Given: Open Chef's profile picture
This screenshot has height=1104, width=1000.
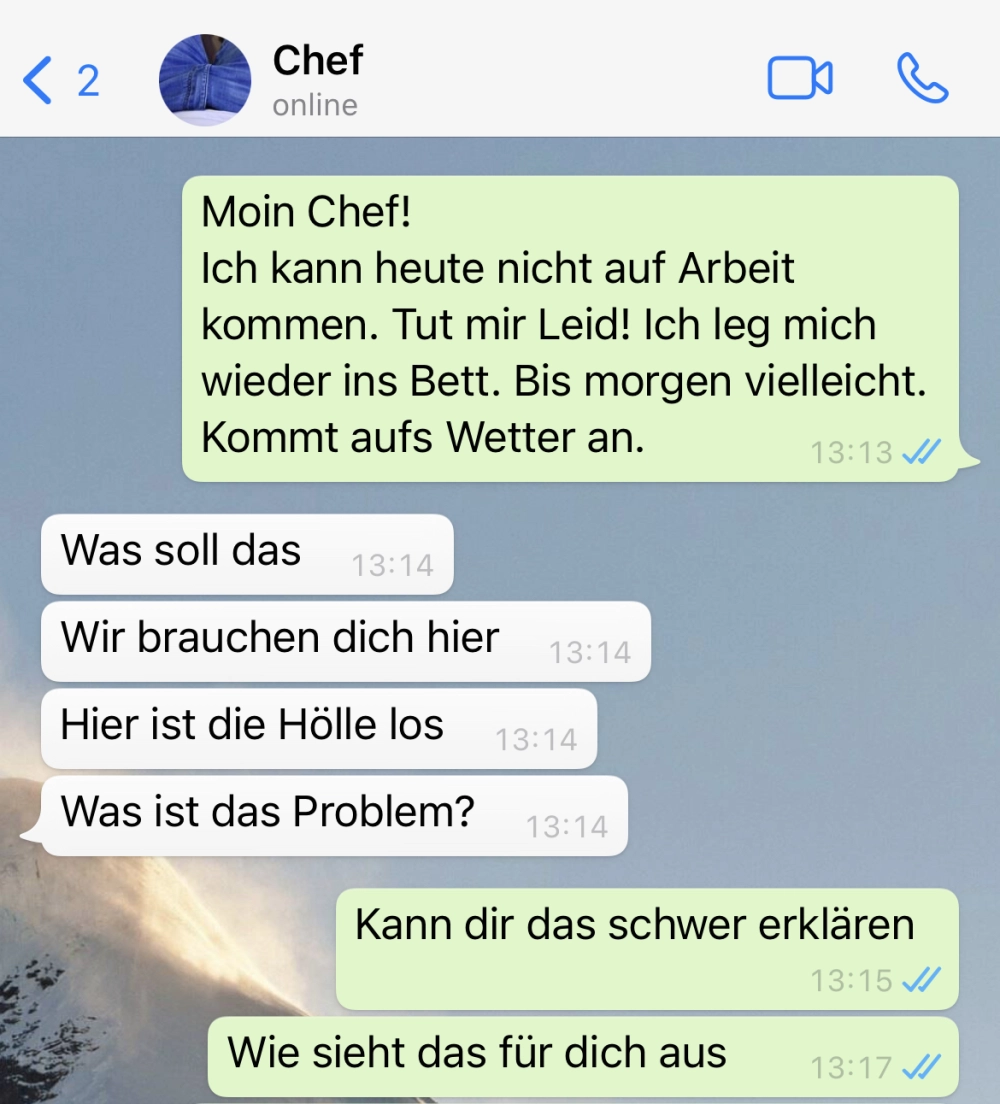Looking at the screenshot, I should tap(205, 80).
